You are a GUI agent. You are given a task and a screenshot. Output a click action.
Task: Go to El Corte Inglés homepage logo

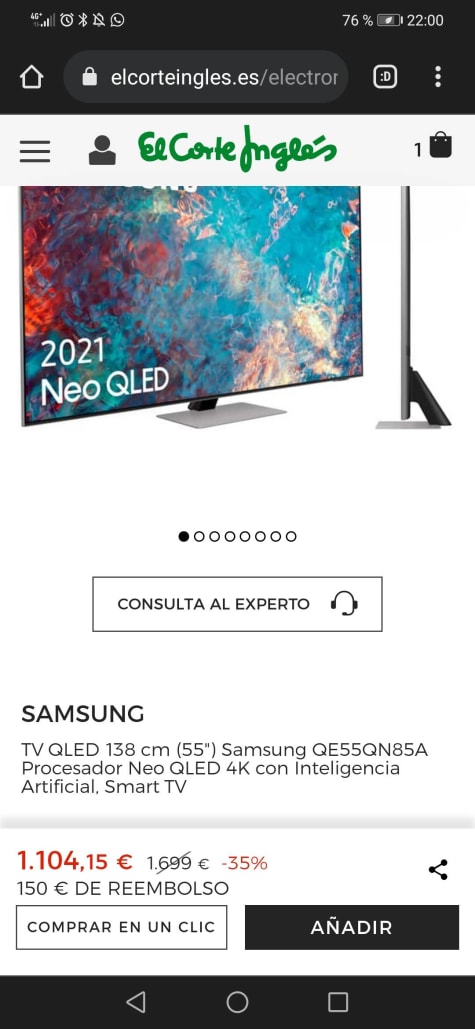(237, 149)
